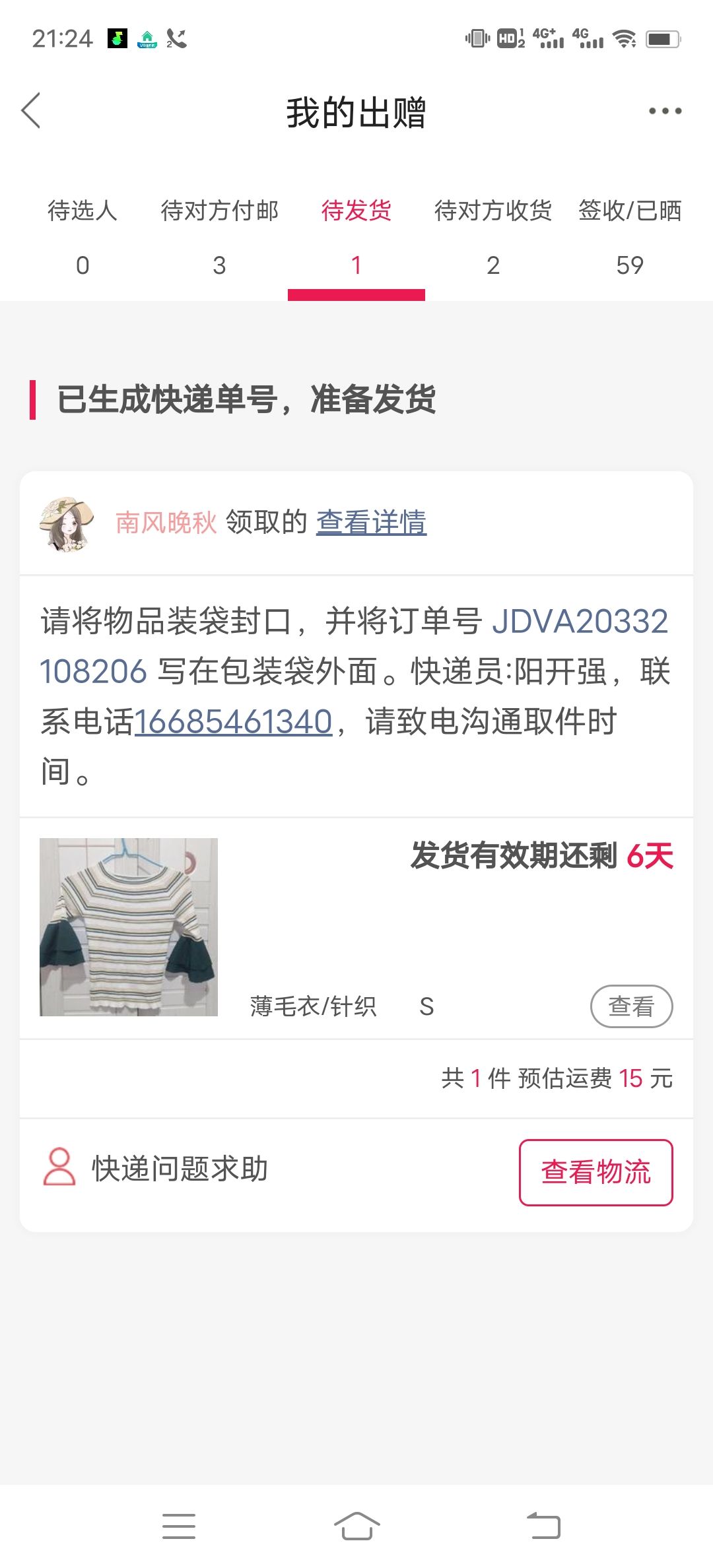Switch to the 待选人 tab
Screen dimensions: 713x1568
(x=83, y=238)
